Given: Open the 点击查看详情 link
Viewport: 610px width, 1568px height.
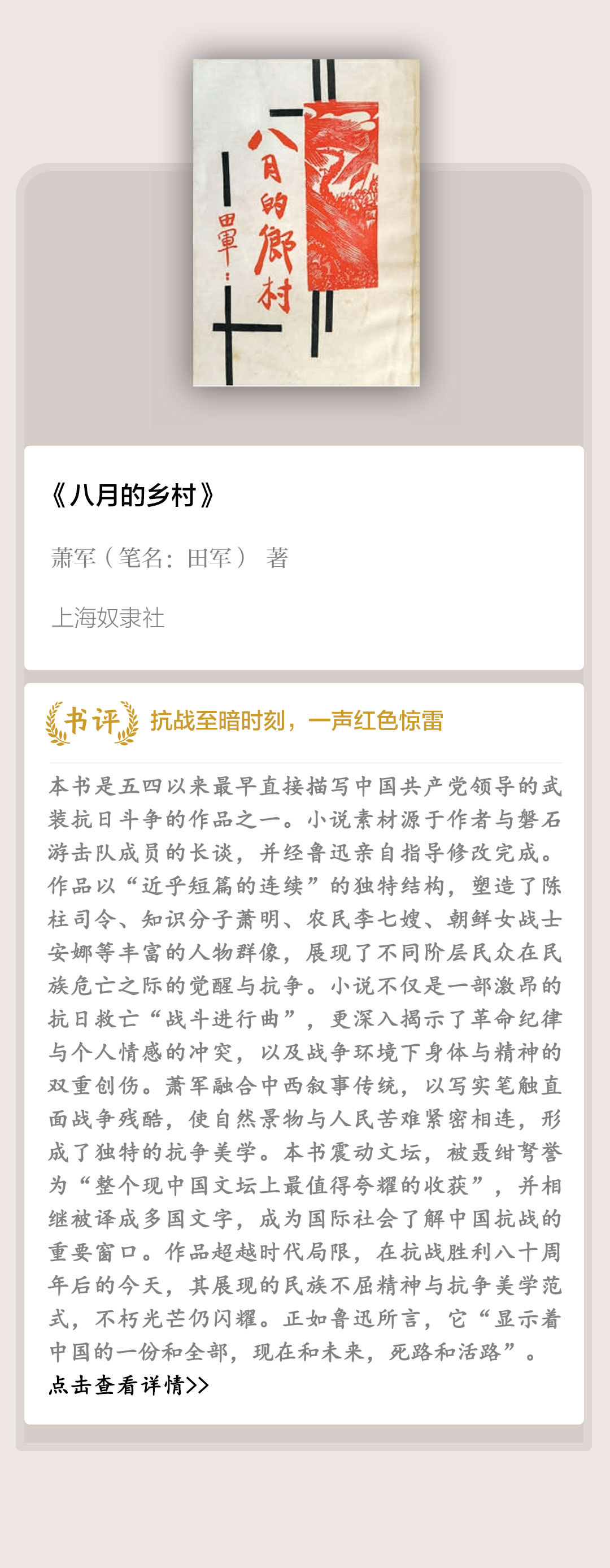Looking at the screenshot, I should [128, 1385].
